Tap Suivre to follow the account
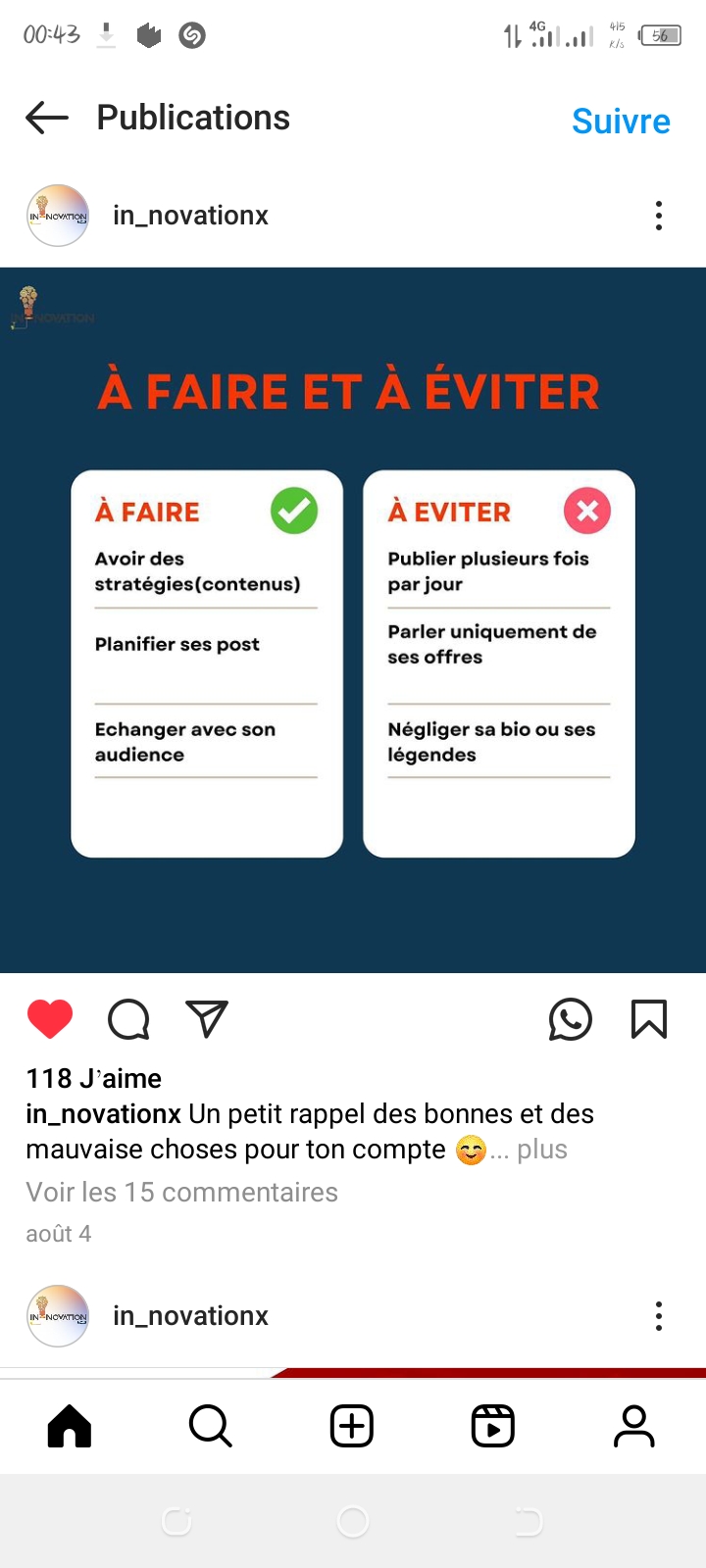 coord(621,122)
